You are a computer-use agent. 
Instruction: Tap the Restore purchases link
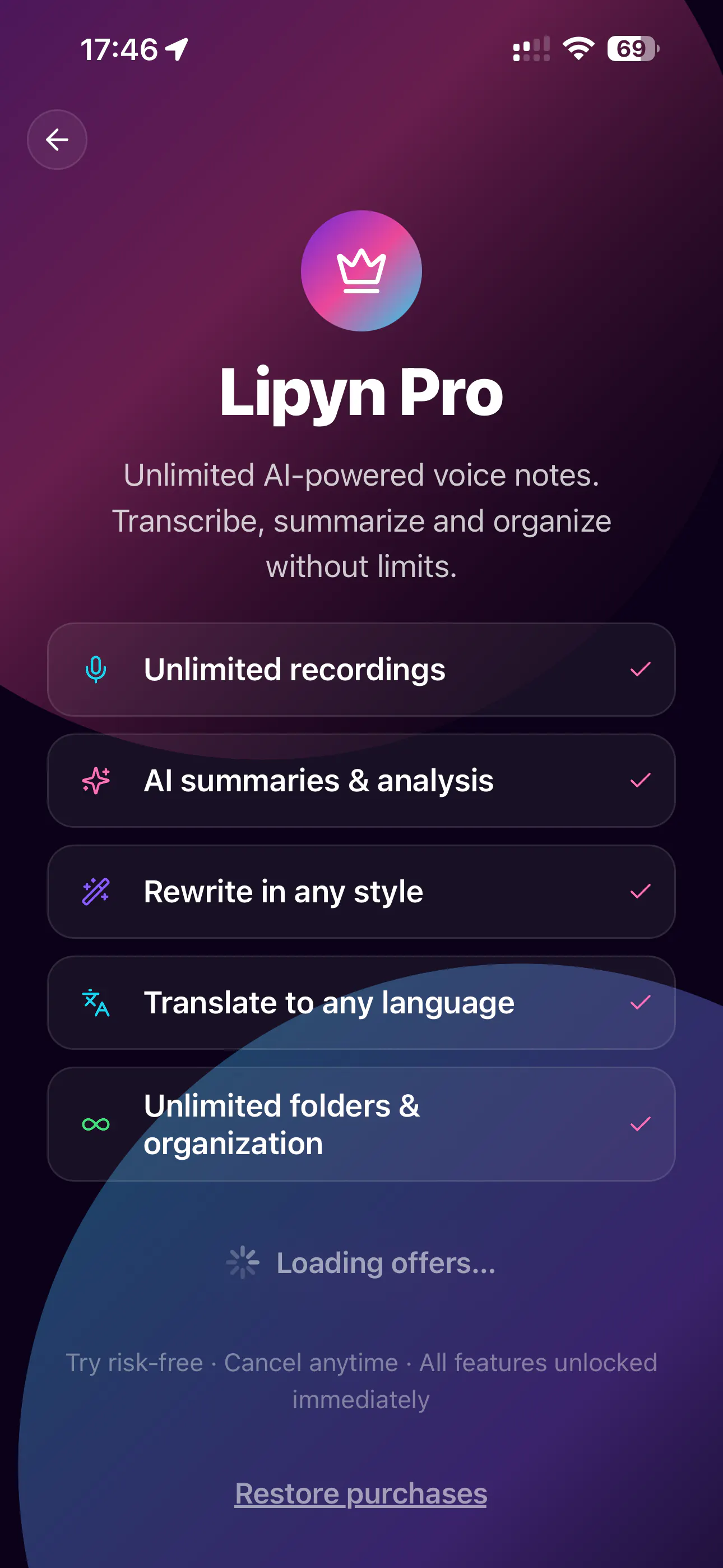click(361, 1493)
